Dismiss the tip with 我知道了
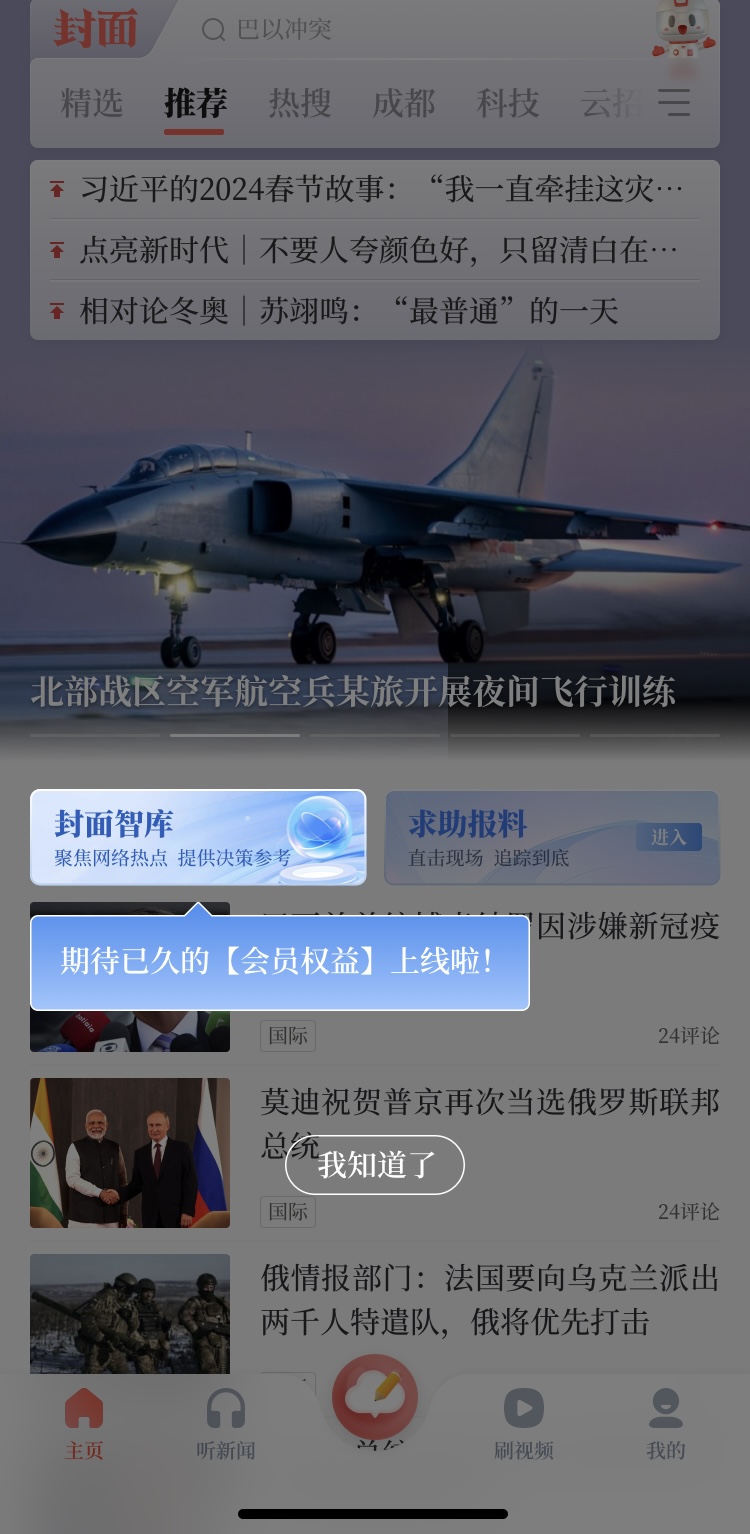This screenshot has height=1534, width=750. [375, 1165]
